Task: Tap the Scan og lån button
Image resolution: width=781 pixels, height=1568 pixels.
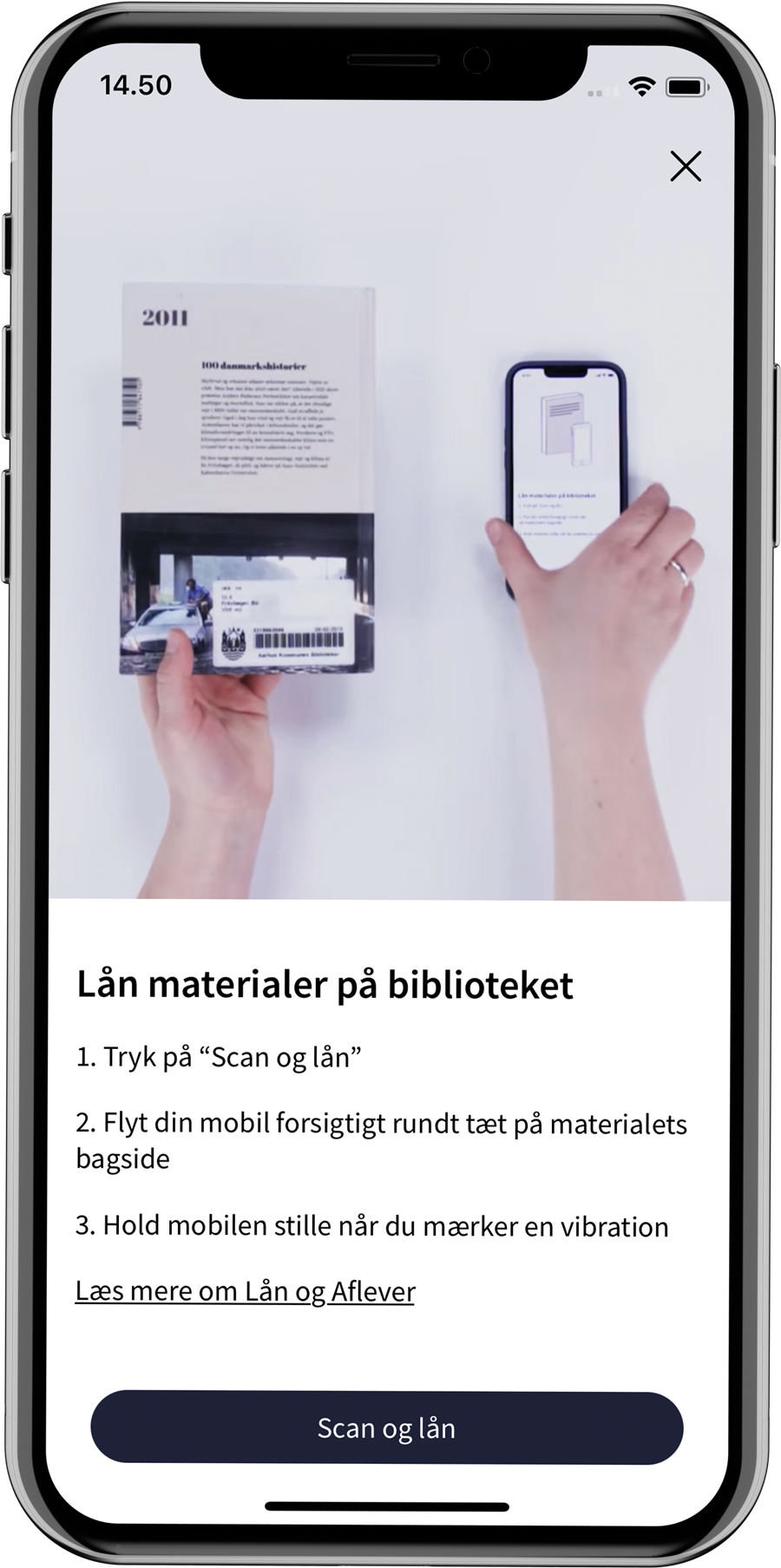Action: pyautogui.click(x=387, y=1428)
